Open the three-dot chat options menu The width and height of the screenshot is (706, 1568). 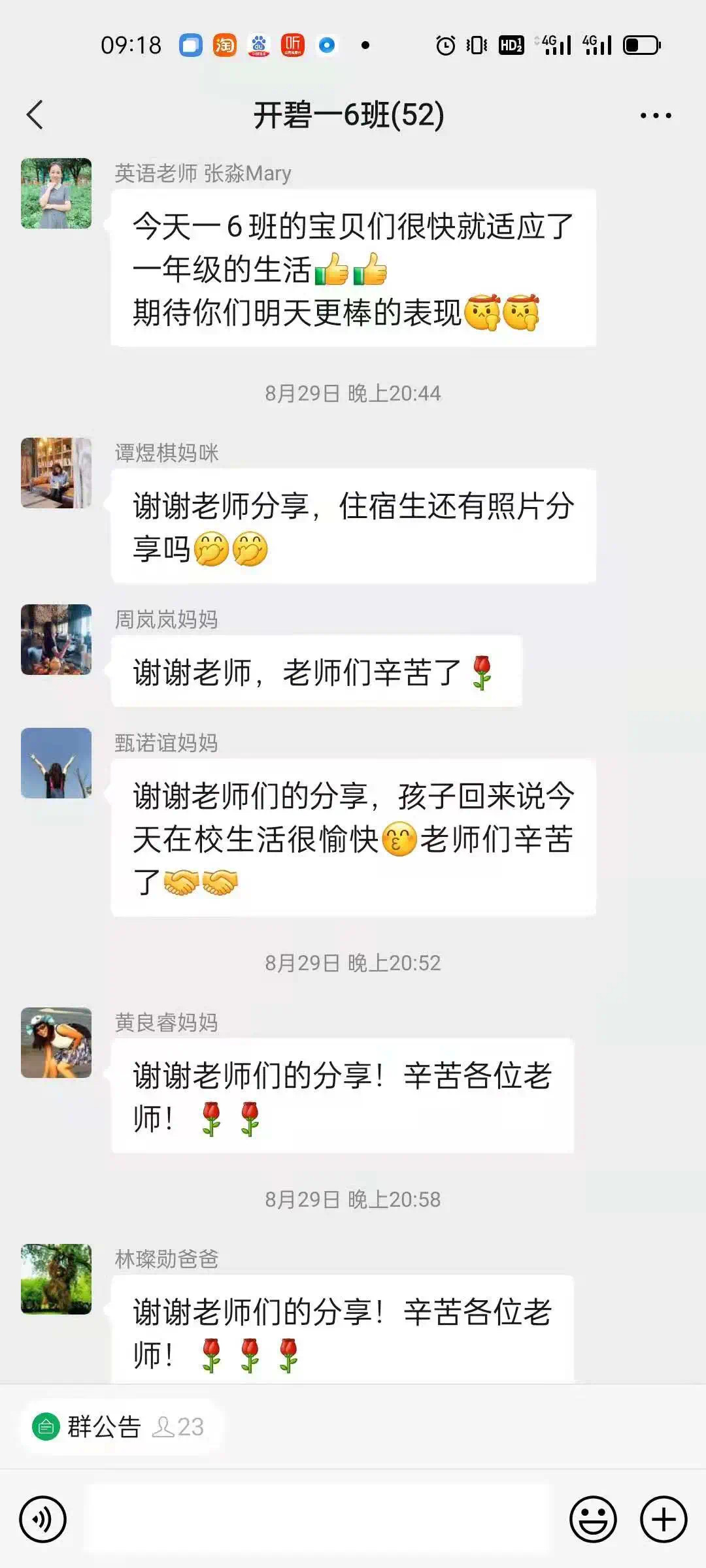(x=655, y=116)
